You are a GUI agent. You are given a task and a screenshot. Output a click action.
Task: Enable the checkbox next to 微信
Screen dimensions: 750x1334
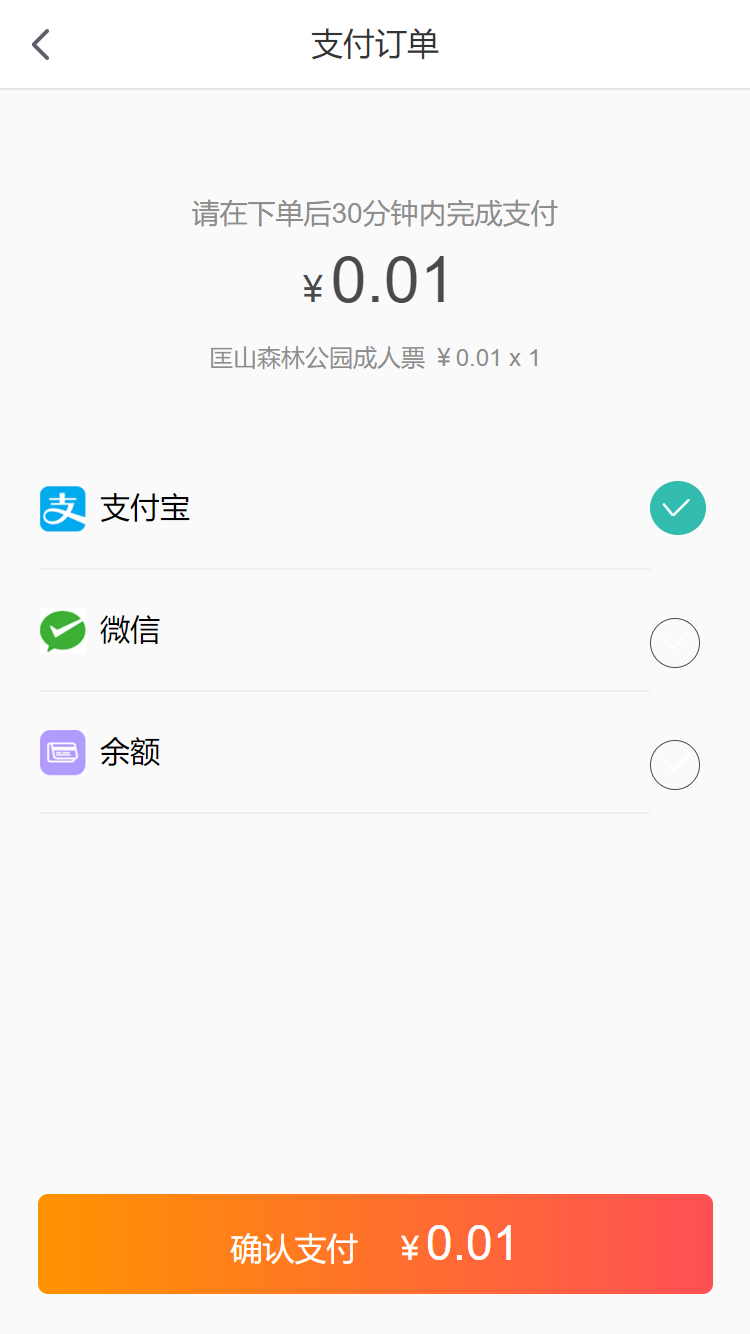674,642
